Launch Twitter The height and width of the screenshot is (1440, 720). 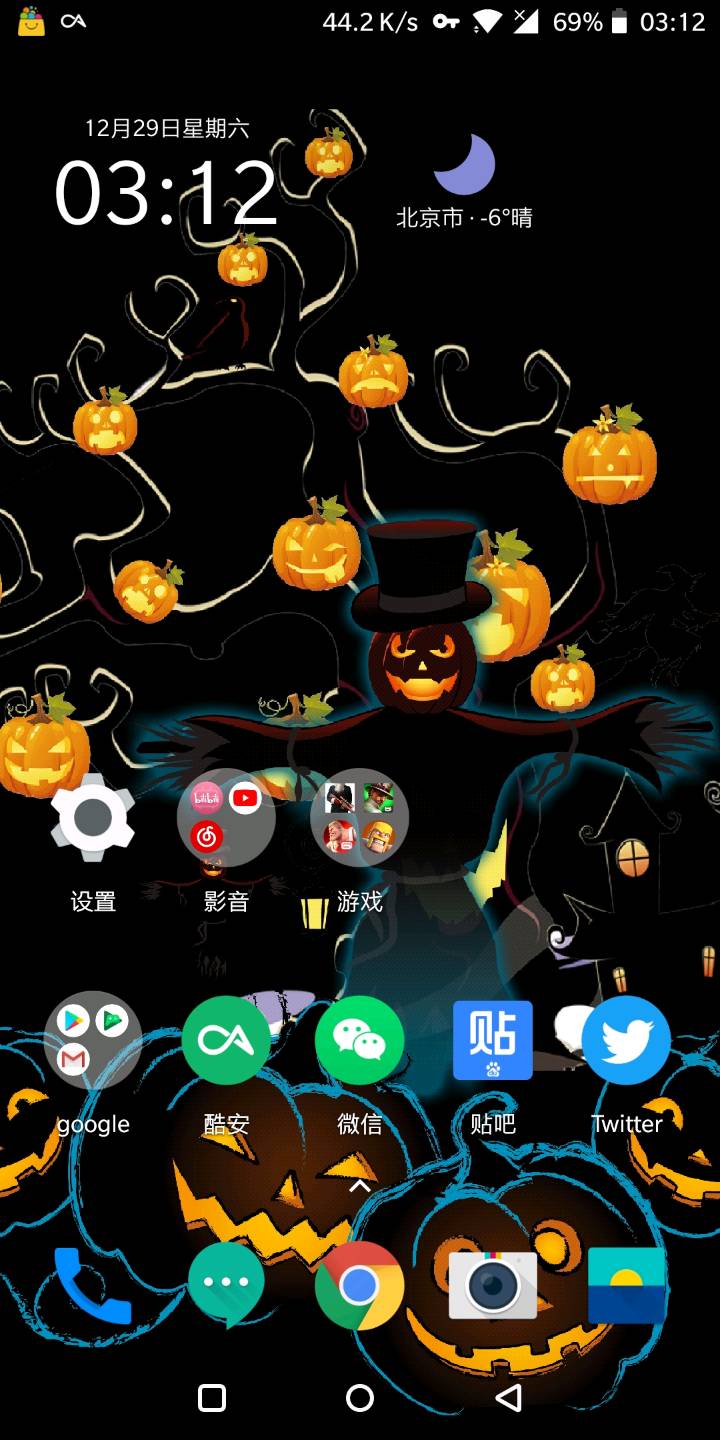point(626,1040)
